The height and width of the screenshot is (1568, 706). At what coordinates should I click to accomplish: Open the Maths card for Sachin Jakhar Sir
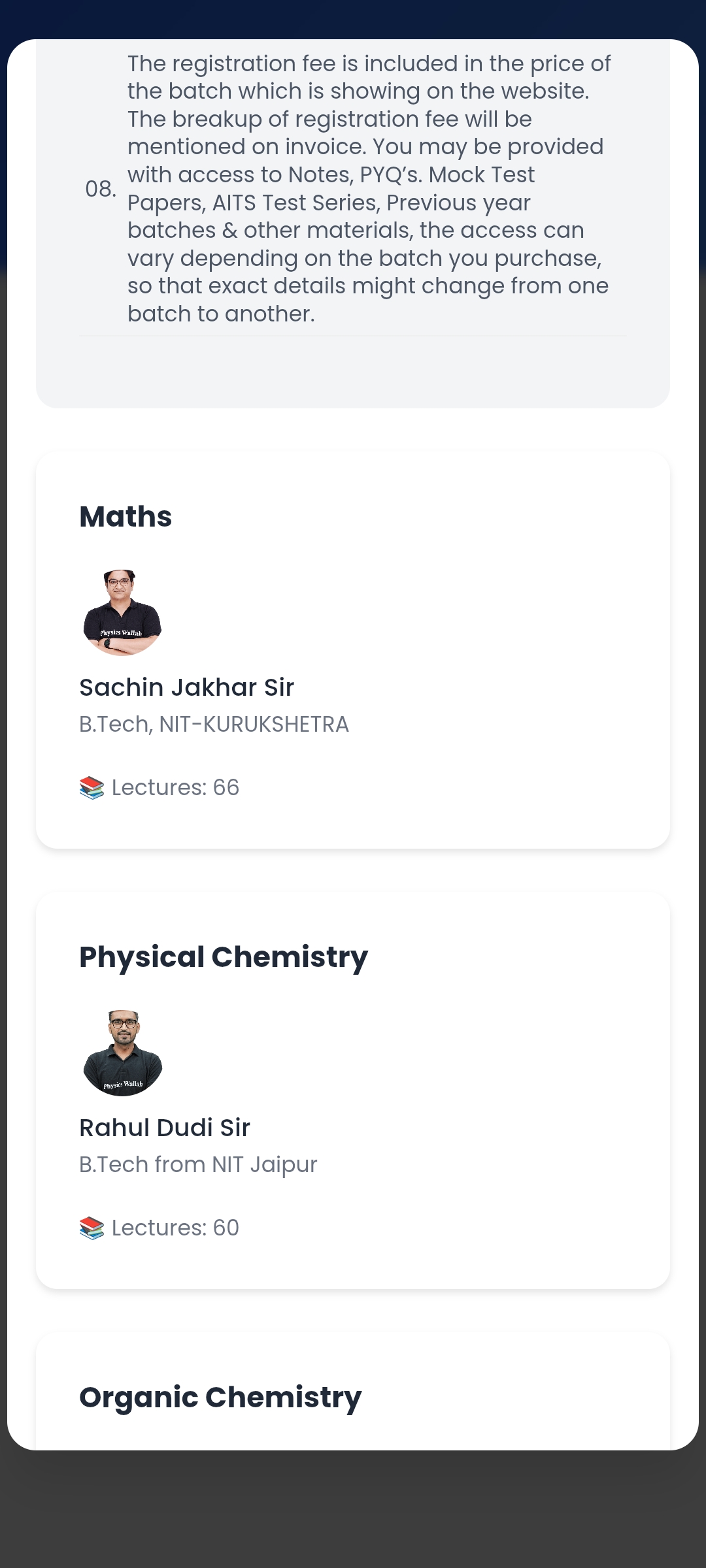(353, 650)
